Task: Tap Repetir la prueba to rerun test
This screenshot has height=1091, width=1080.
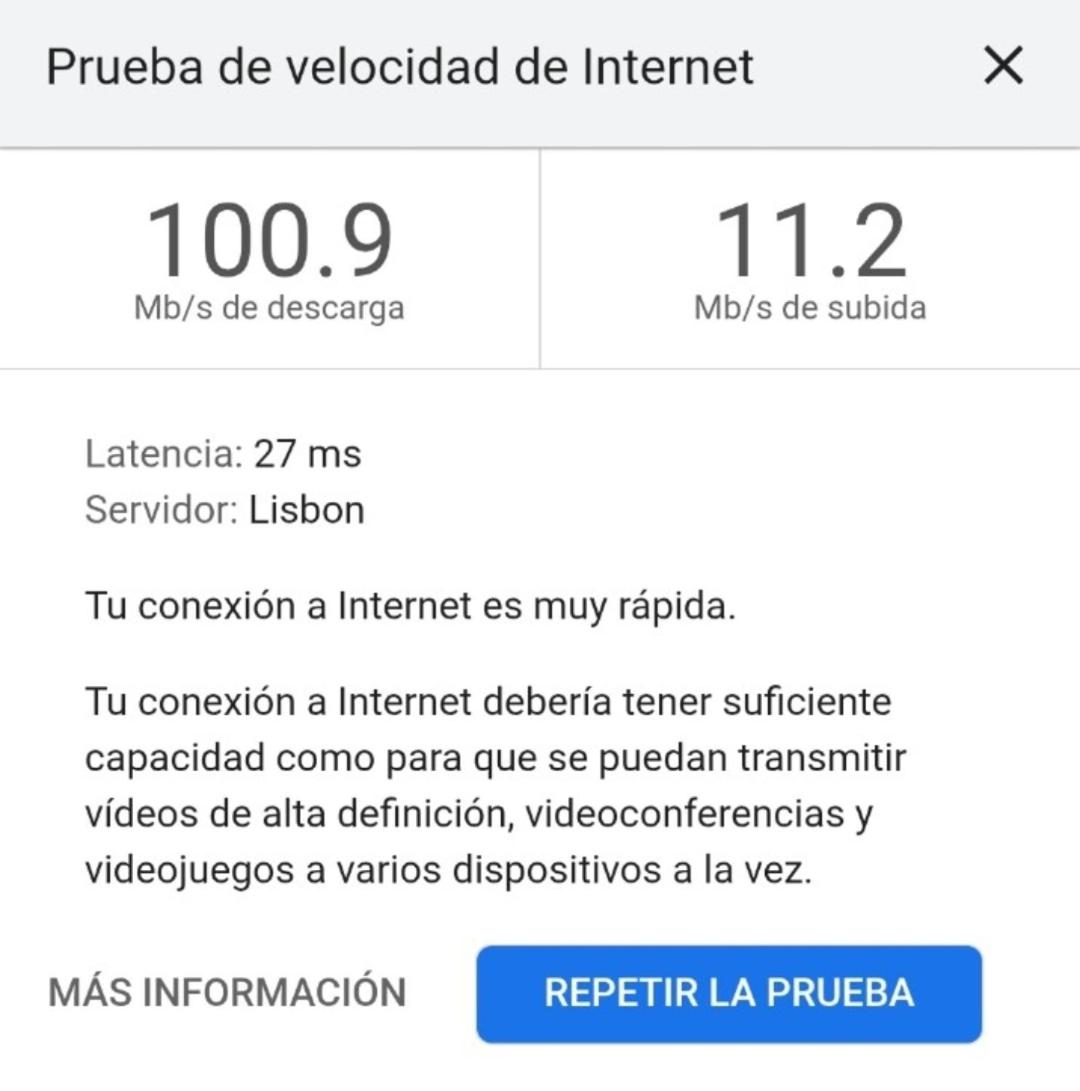Action: (729, 993)
